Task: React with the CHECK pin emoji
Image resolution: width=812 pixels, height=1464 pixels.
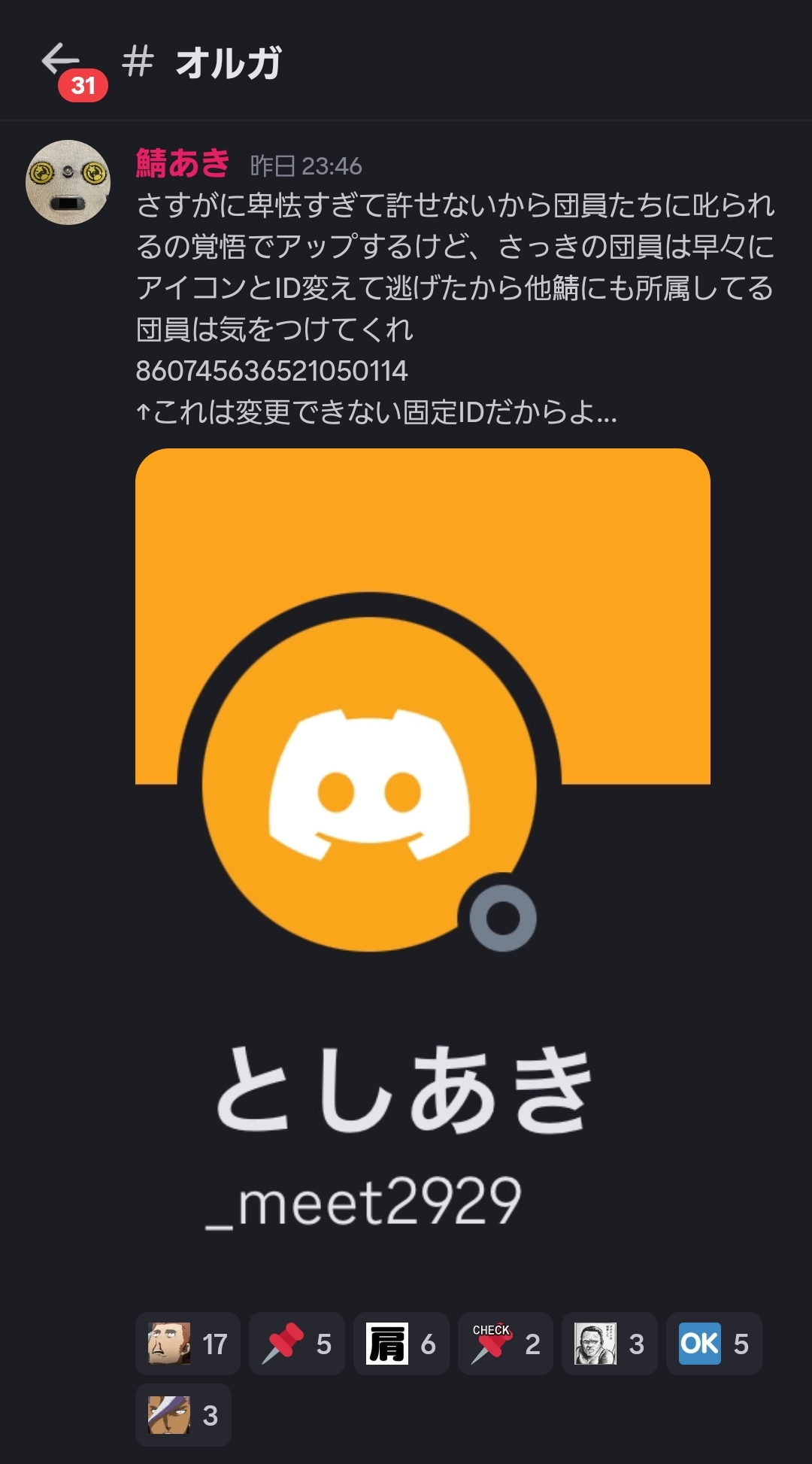Action: coord(505,1344)
